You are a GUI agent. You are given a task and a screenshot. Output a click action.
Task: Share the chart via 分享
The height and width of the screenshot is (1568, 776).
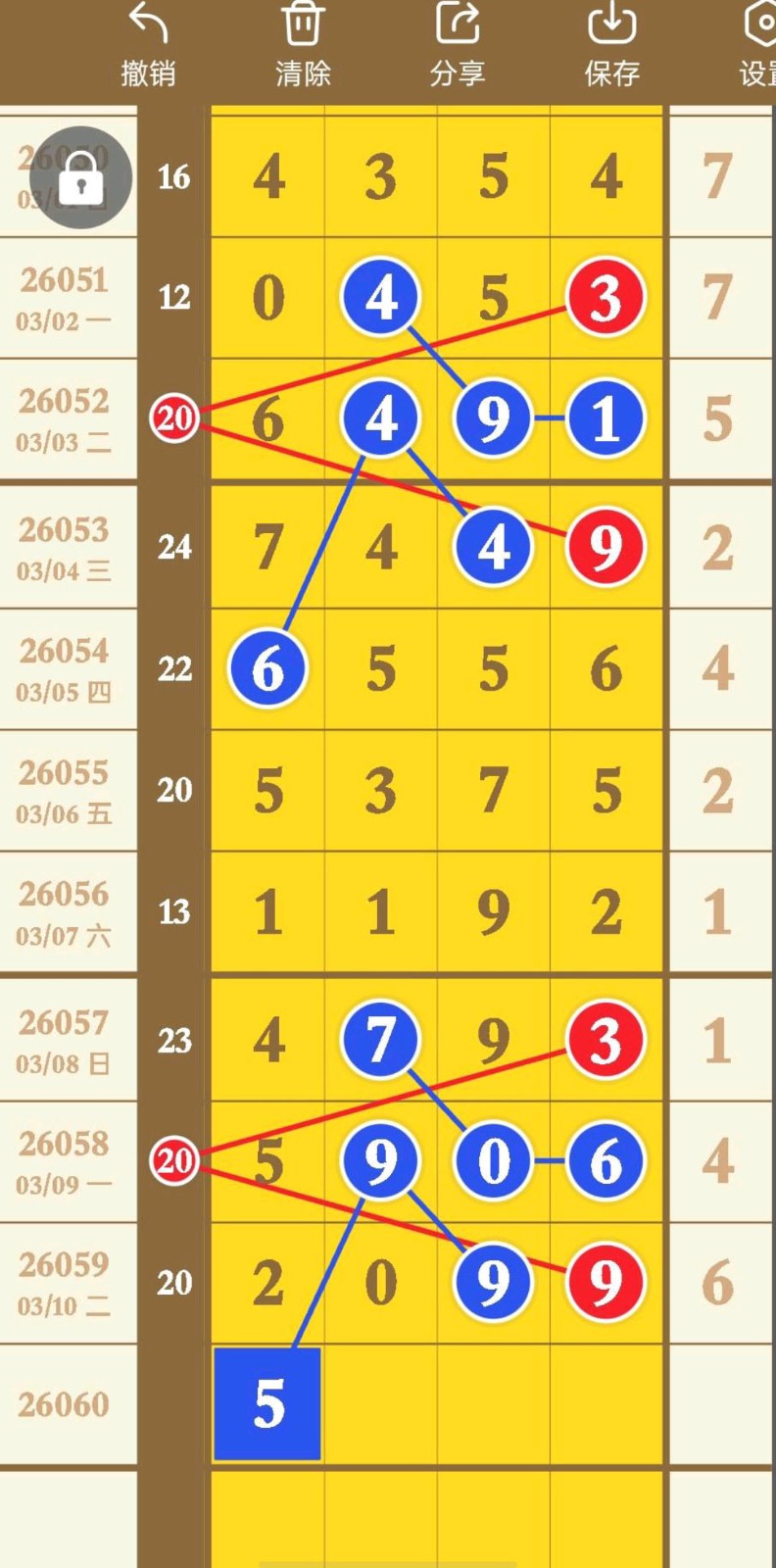(458, 45)
